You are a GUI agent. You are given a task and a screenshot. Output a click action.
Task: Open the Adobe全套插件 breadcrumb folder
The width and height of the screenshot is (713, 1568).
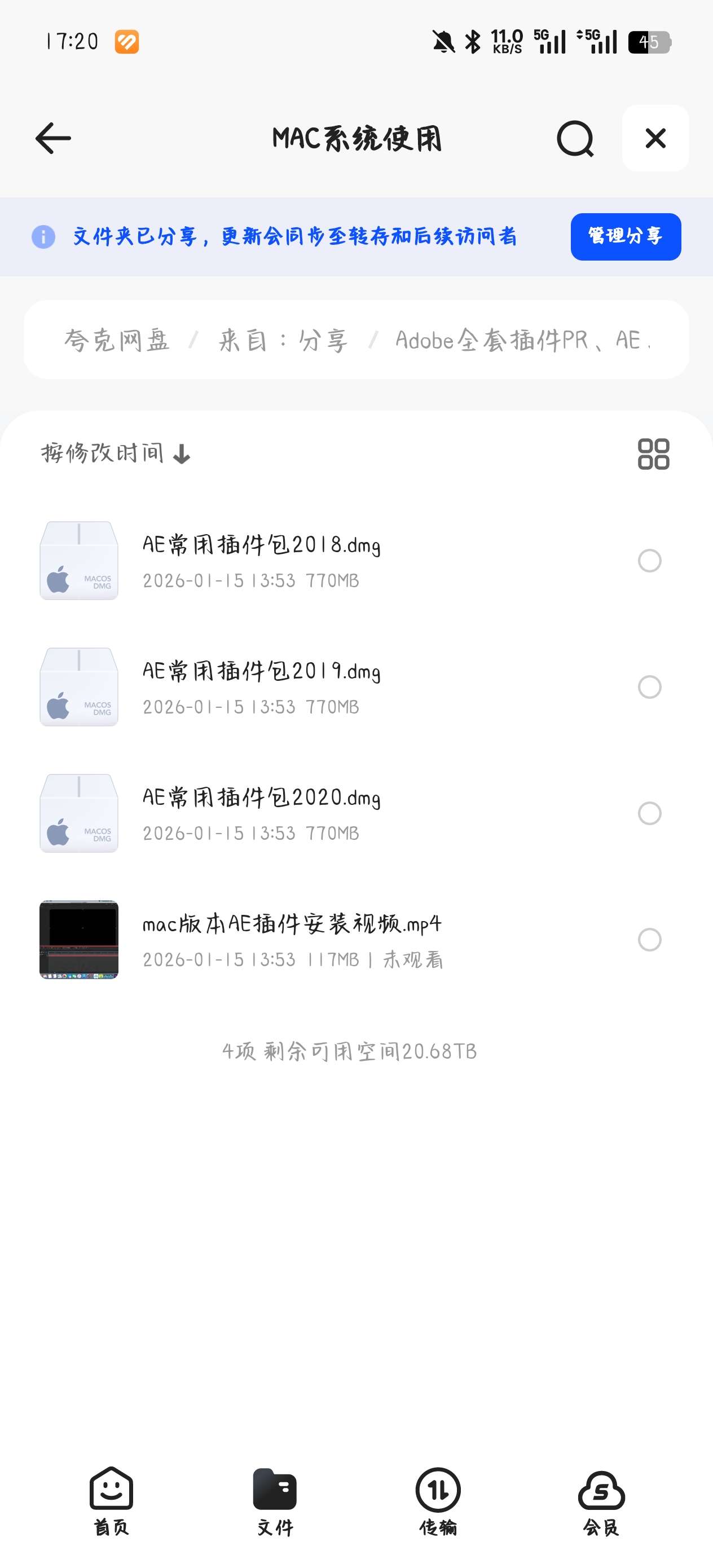(523, 340)
